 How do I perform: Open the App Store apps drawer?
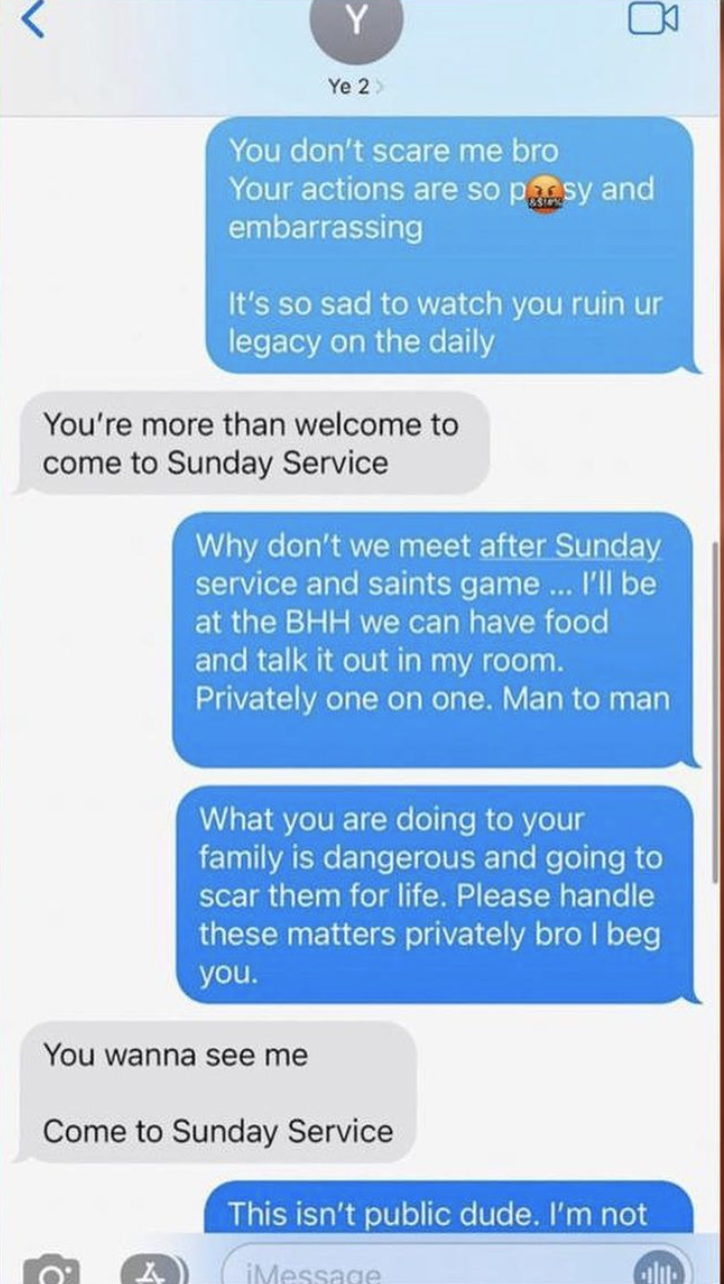point(152,1270)
